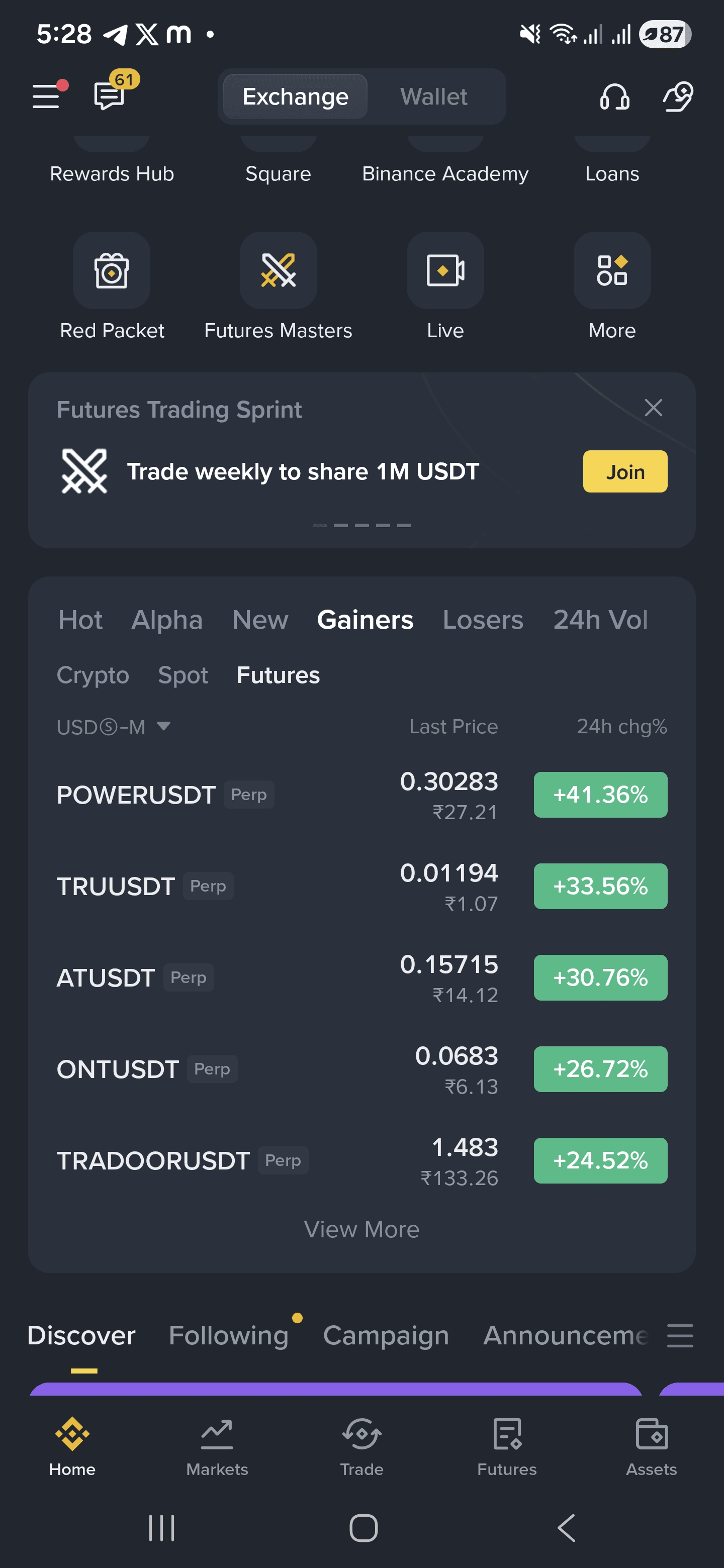Select the Hot market tab

80,620
